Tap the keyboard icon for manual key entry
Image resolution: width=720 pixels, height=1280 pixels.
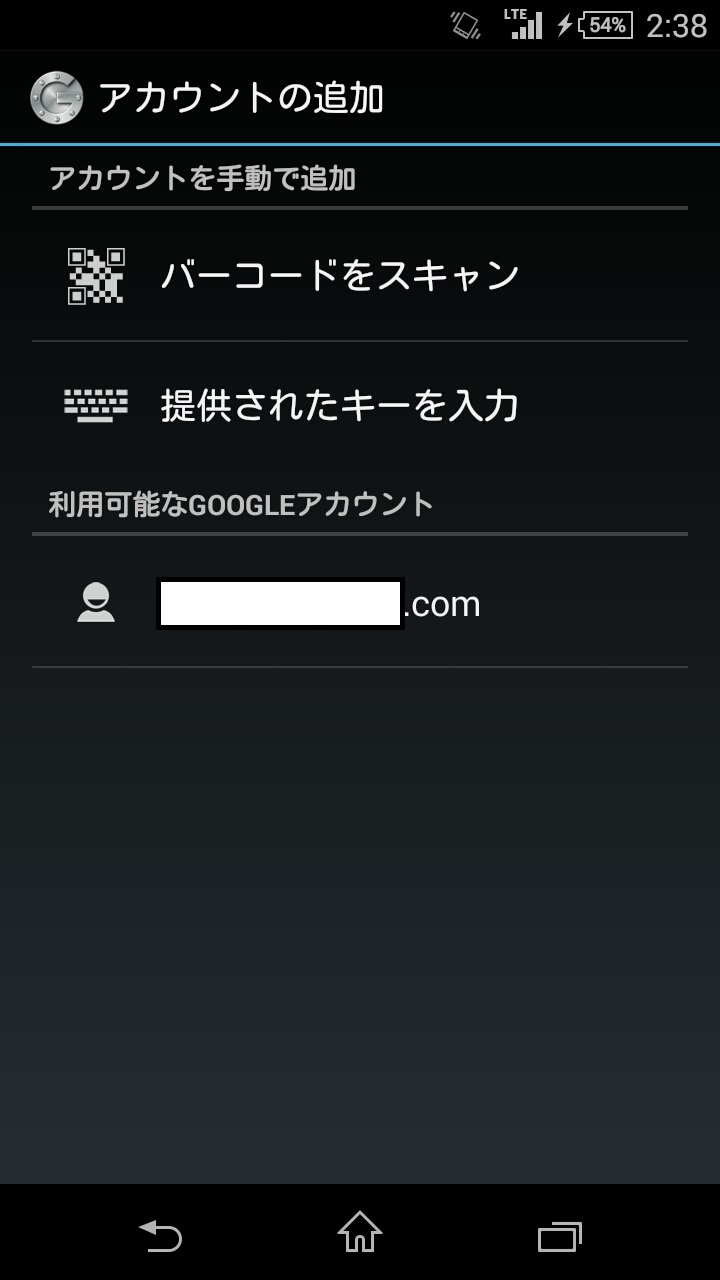(x=95, y=404)
